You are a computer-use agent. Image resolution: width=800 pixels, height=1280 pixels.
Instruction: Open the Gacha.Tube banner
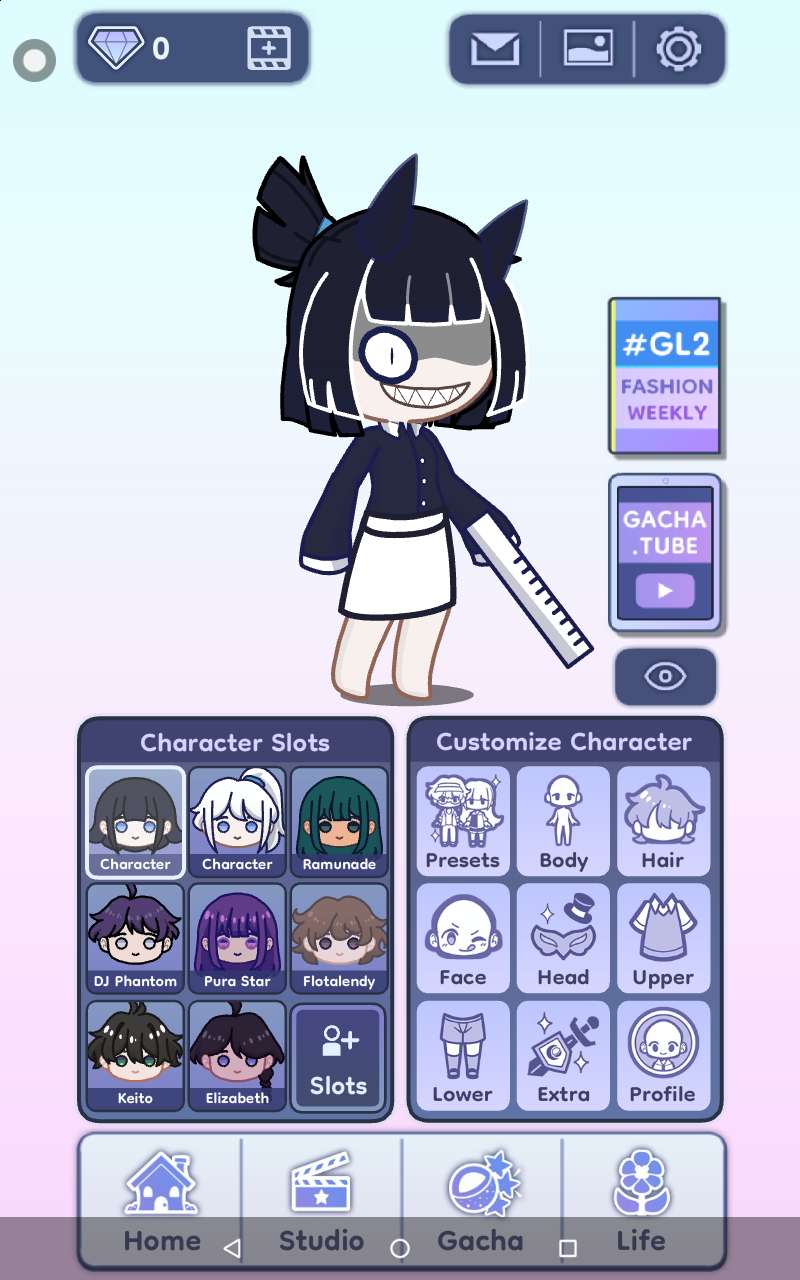665,553
